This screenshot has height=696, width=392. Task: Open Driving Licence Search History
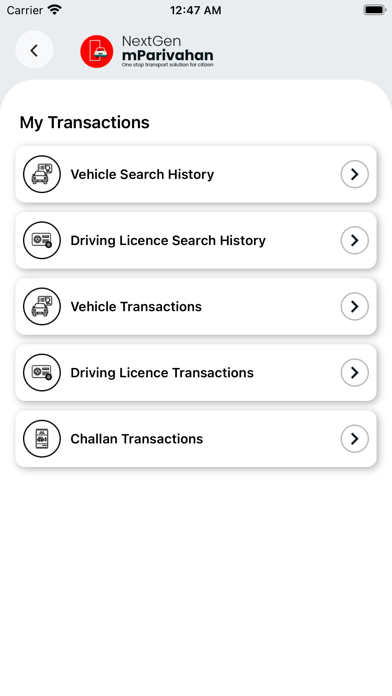(196, 240)
